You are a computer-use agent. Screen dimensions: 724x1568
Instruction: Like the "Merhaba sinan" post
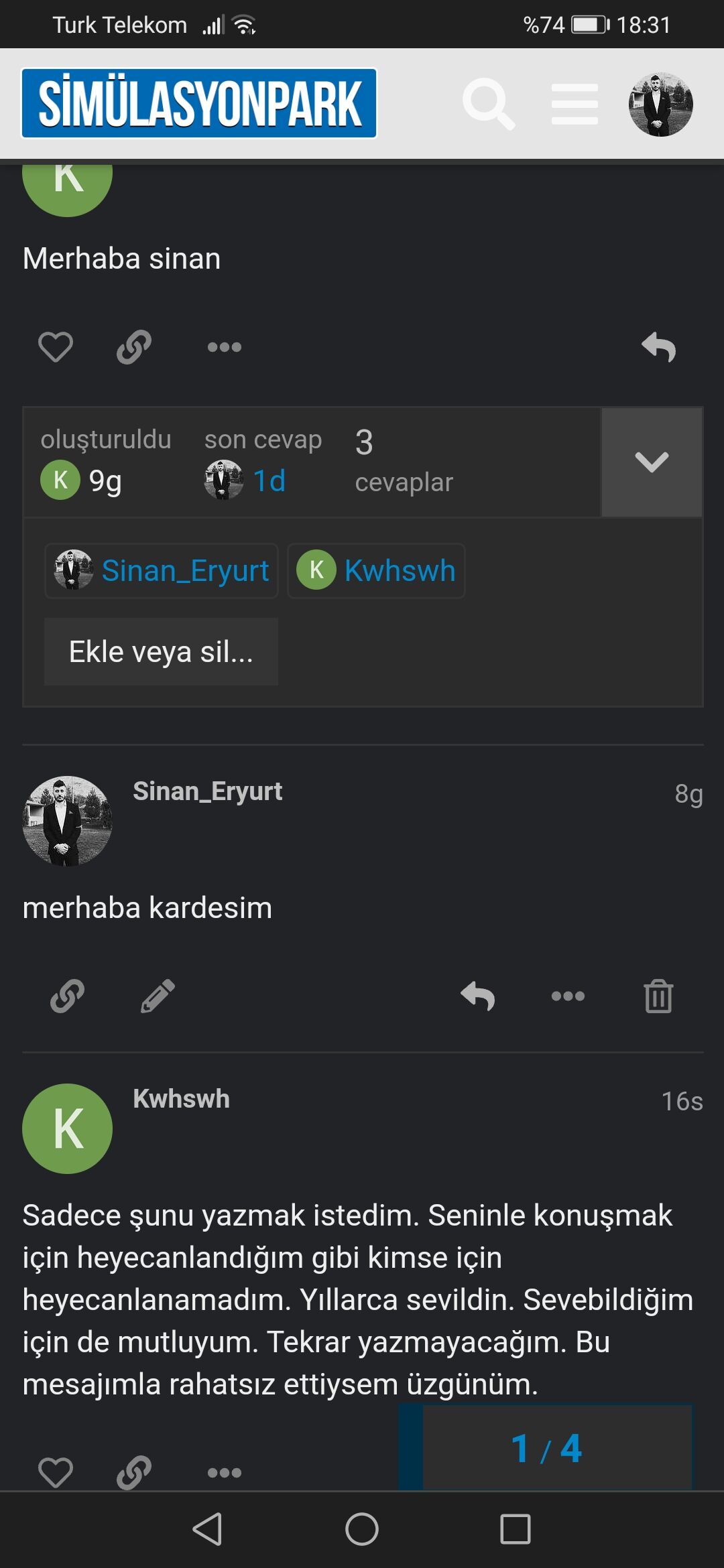[x=56, y=347]
